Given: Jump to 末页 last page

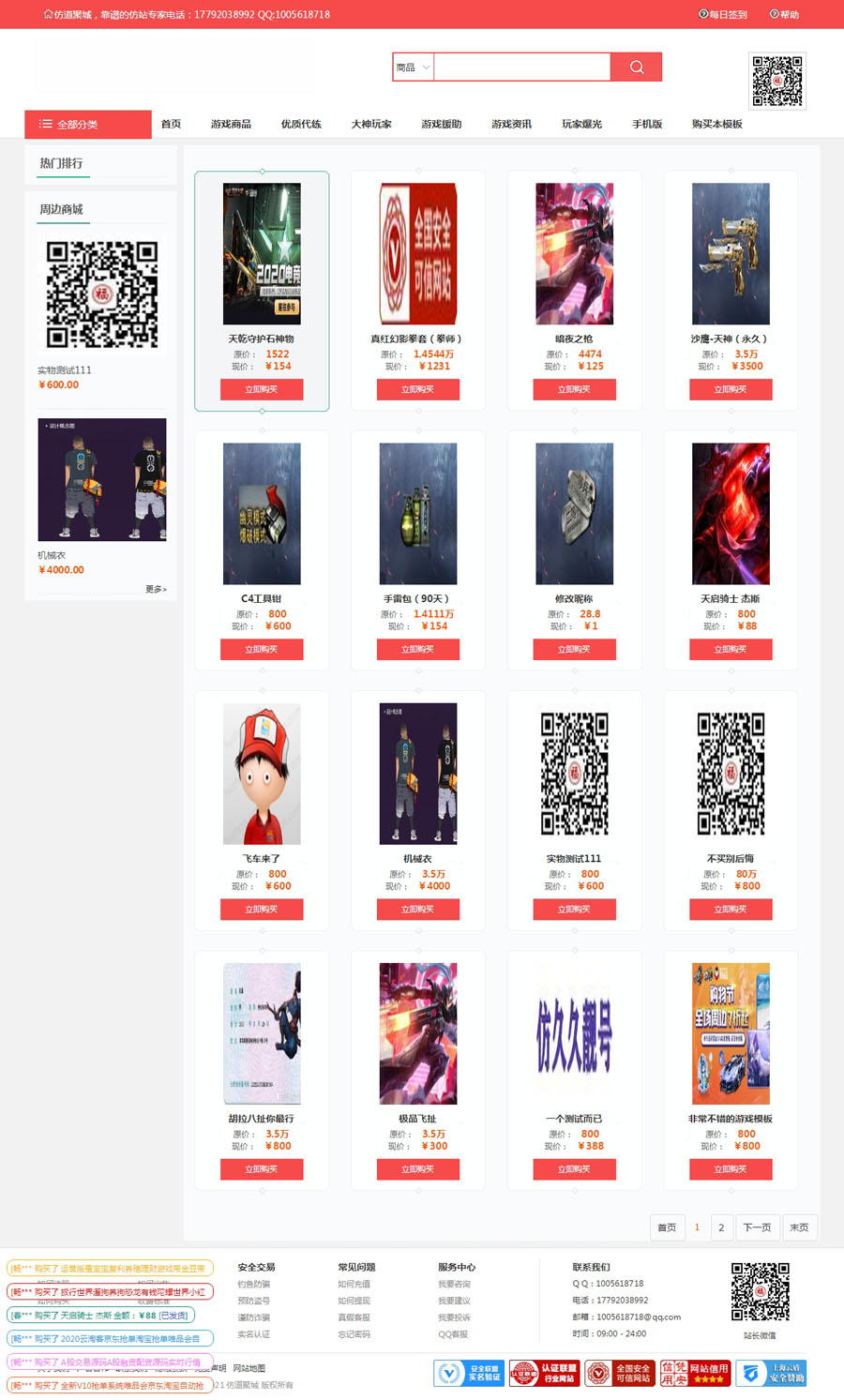Looking at the screenshot, I should [x=799, y=1227].
